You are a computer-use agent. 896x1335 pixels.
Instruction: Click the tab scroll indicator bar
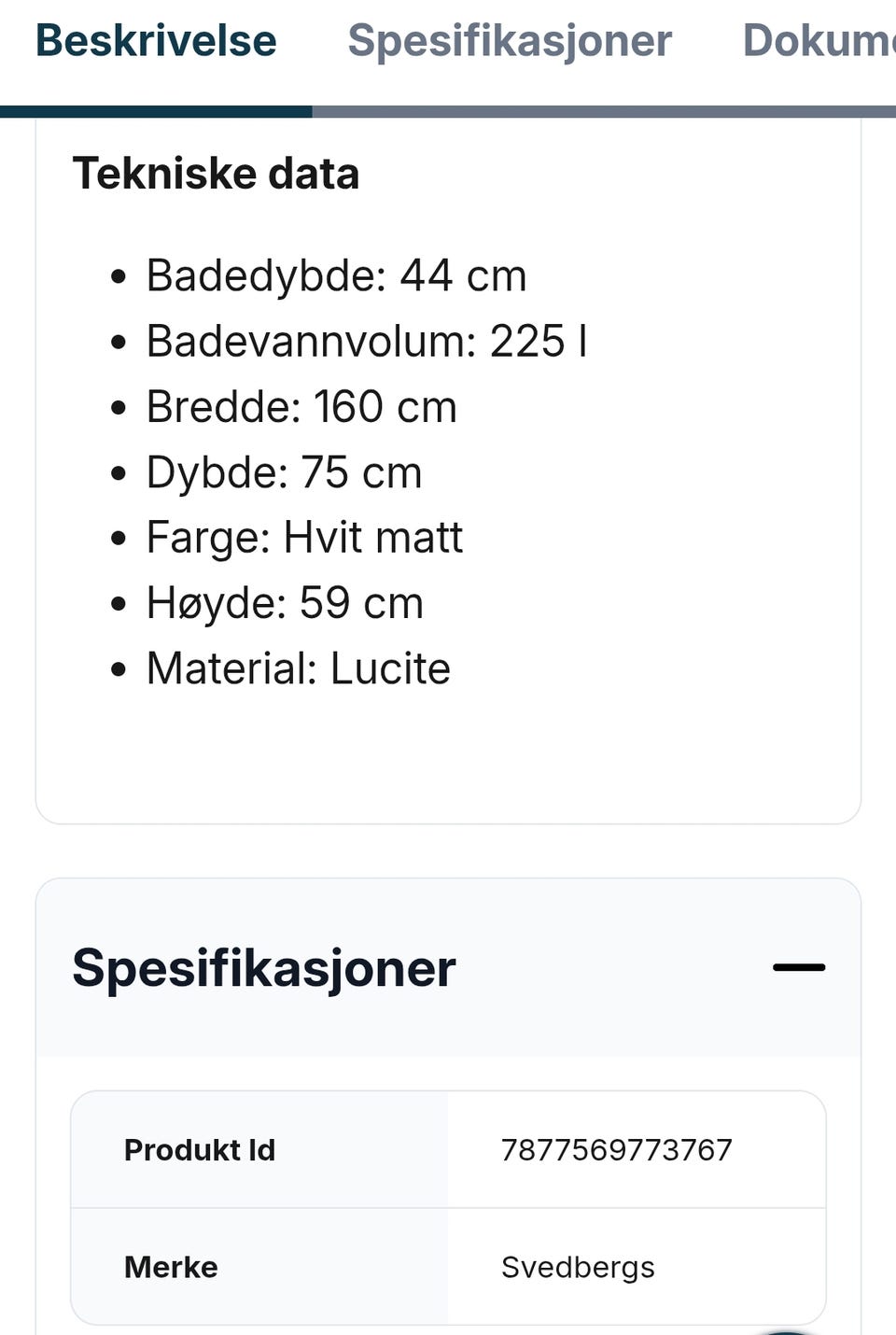pyautogui.click(x=156, y=109)
